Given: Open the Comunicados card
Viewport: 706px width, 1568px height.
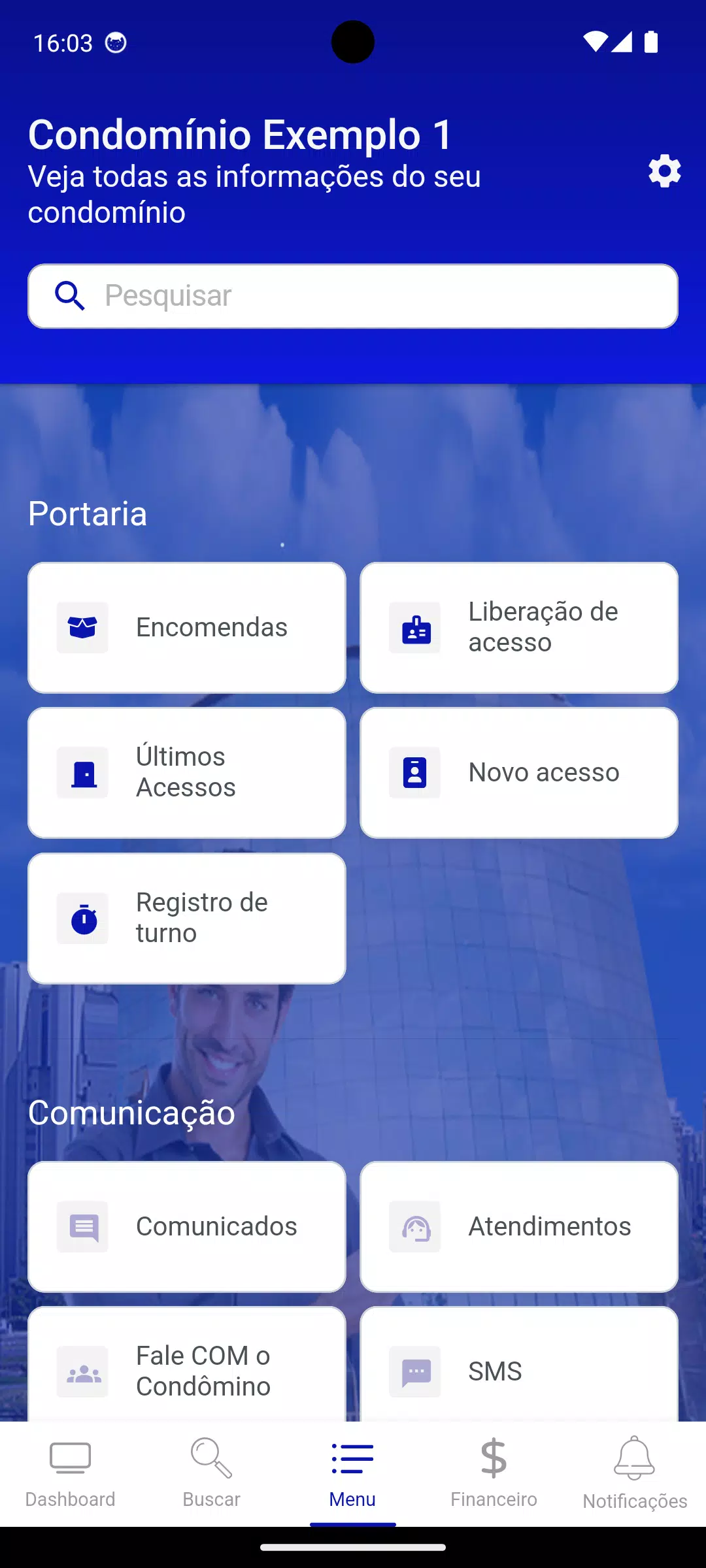Looking at the screenshot, I should [187, 1226].
